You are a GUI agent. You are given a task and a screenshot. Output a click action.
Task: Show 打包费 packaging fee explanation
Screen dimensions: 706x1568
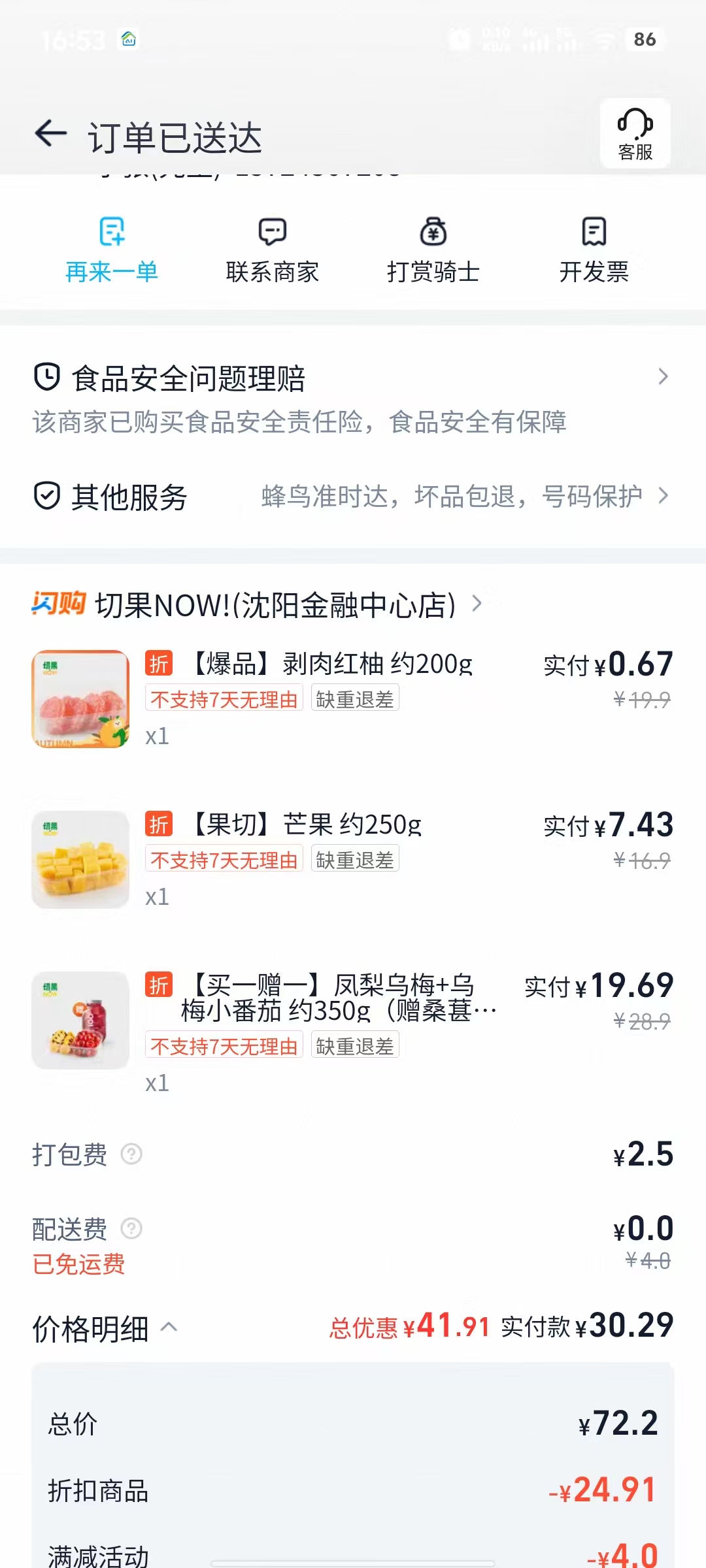[x=131, y=1154]
